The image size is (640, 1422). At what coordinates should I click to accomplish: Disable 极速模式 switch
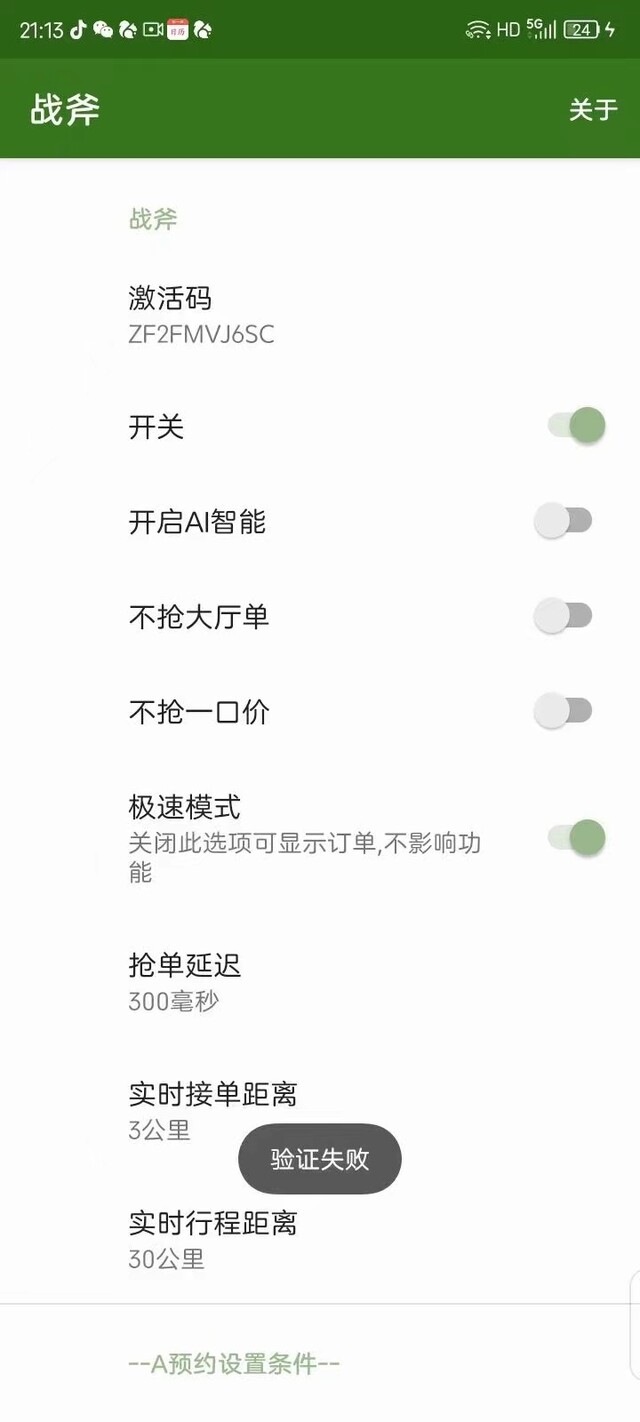pos(576,837)
